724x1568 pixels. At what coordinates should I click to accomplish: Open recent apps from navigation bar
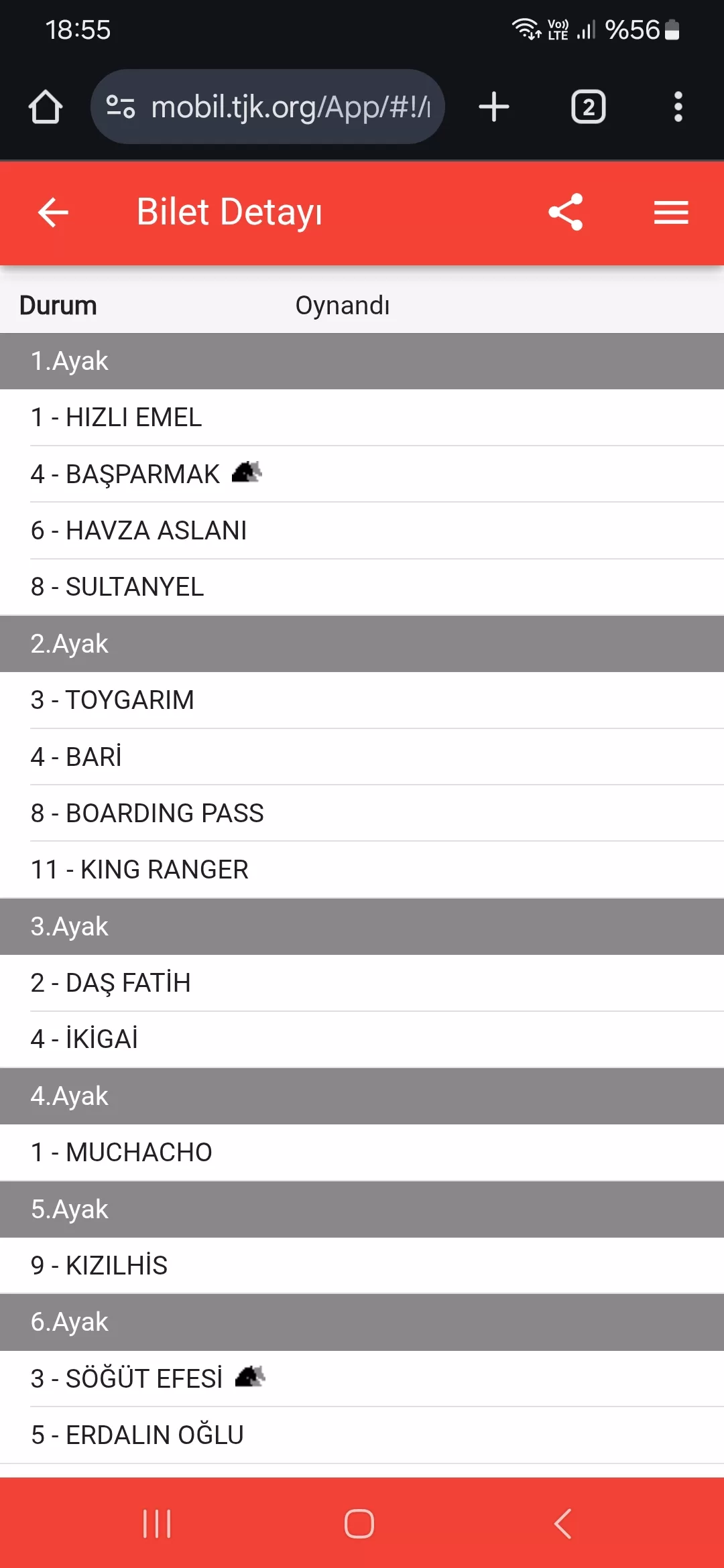[157, 1523]
